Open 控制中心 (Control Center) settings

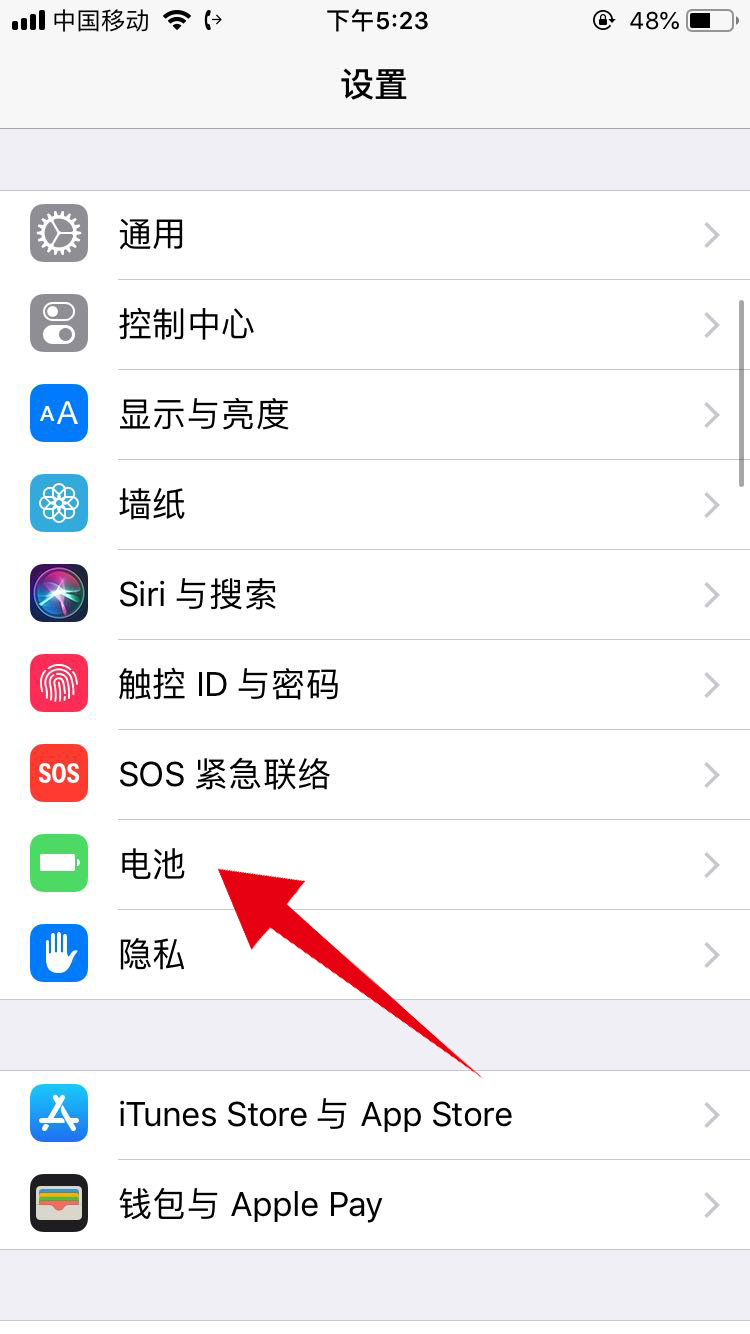[375, 325]
